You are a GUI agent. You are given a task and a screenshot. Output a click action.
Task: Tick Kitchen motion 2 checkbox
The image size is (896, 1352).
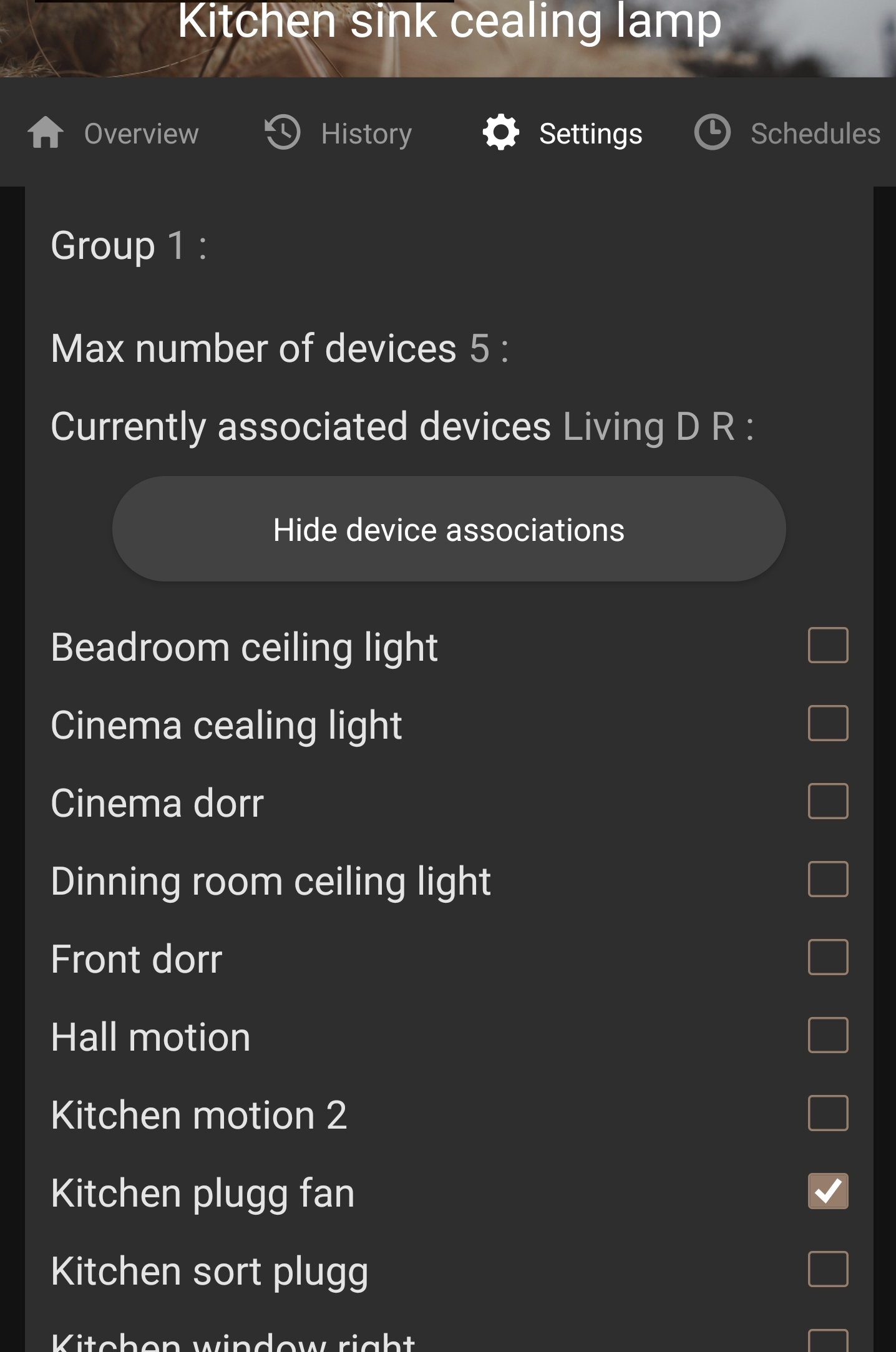(827, 1113)
